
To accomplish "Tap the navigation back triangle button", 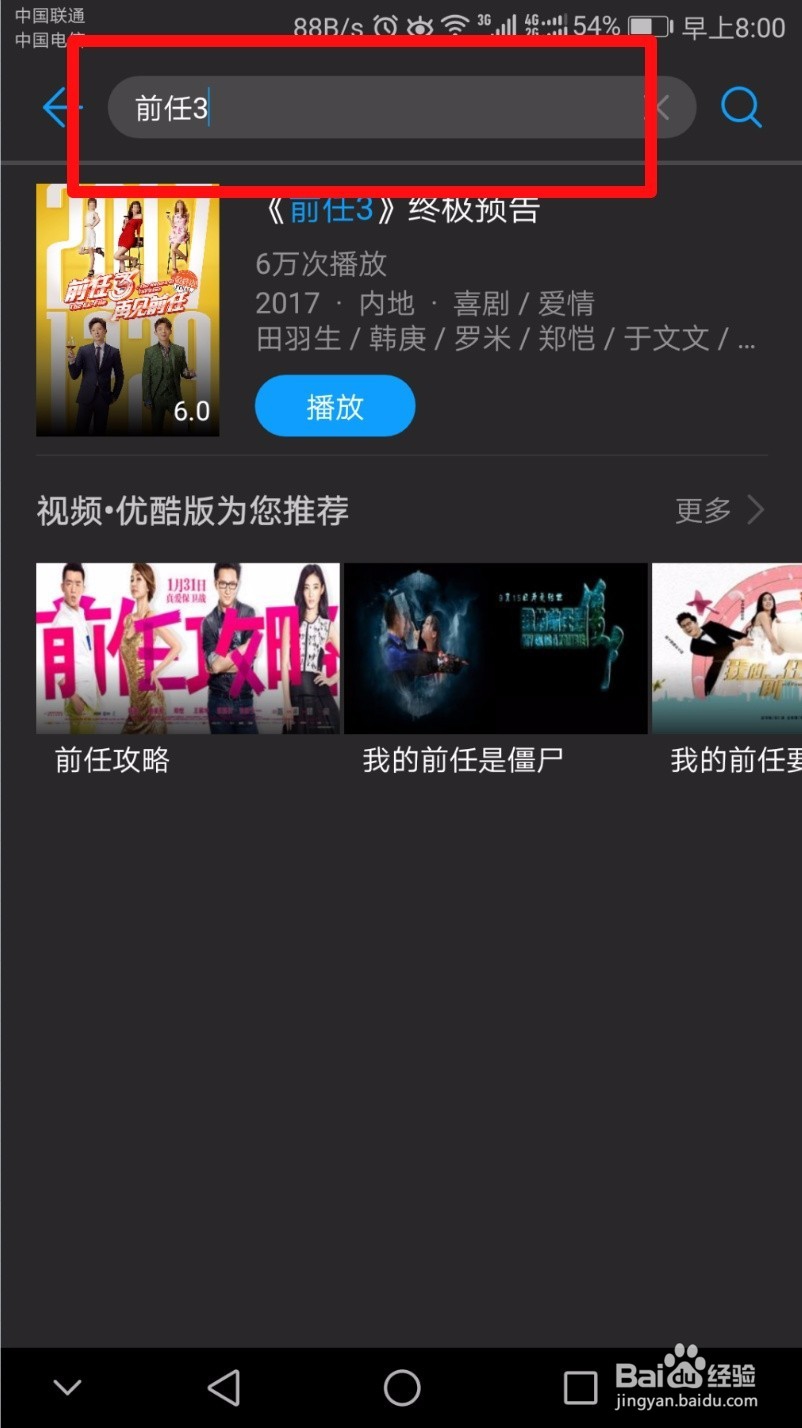I will click(223, 1387).
